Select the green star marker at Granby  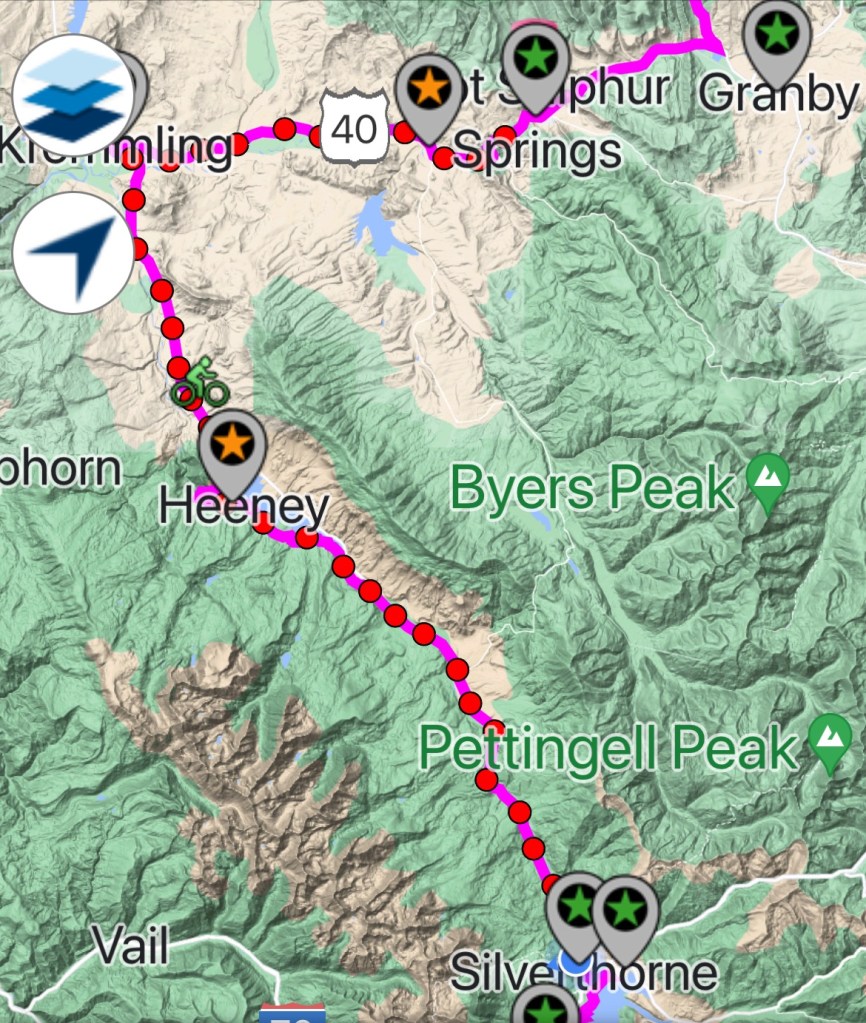[x=777, y=36]
